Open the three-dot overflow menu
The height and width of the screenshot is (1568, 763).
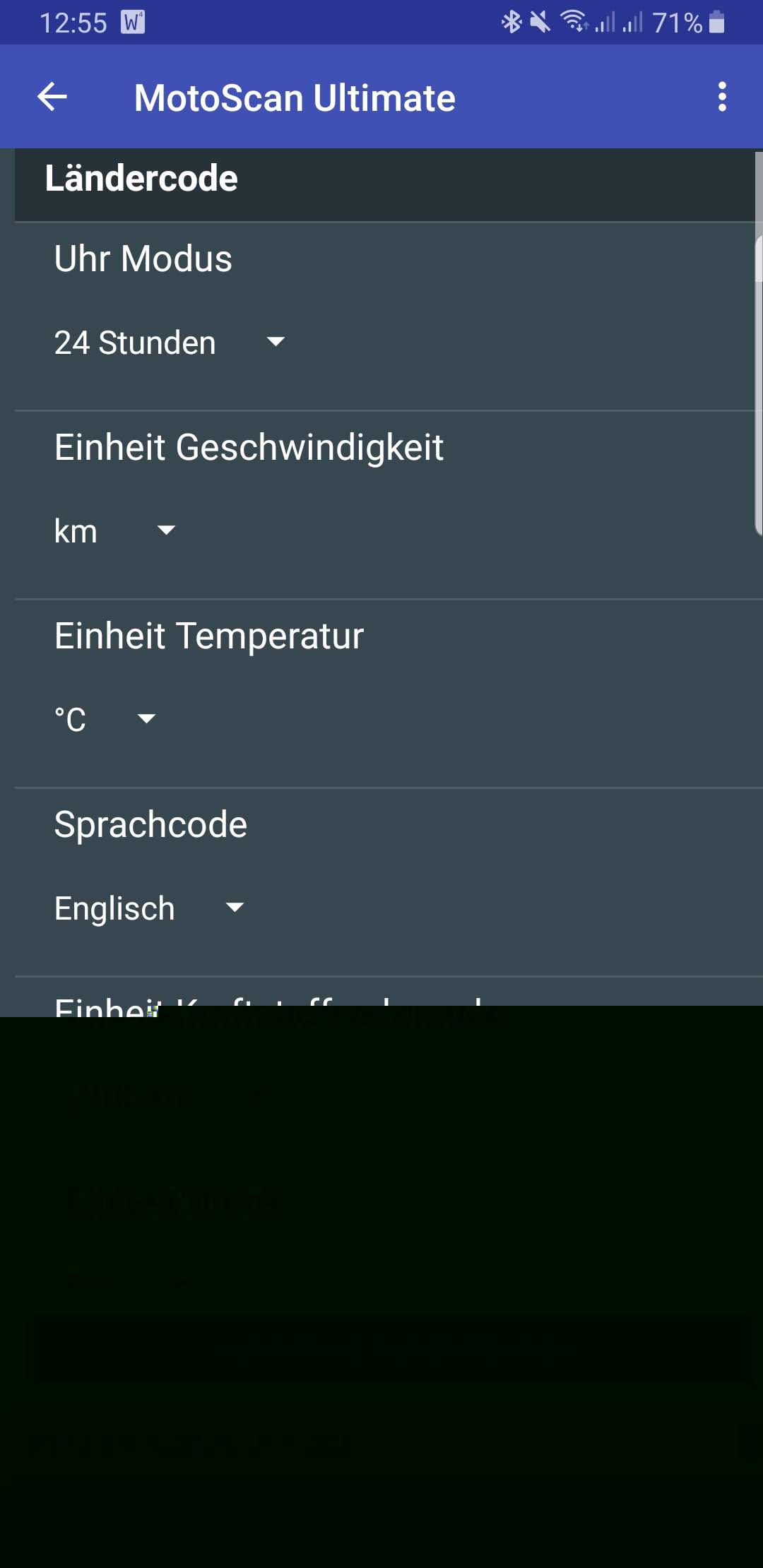click(721, 97)
